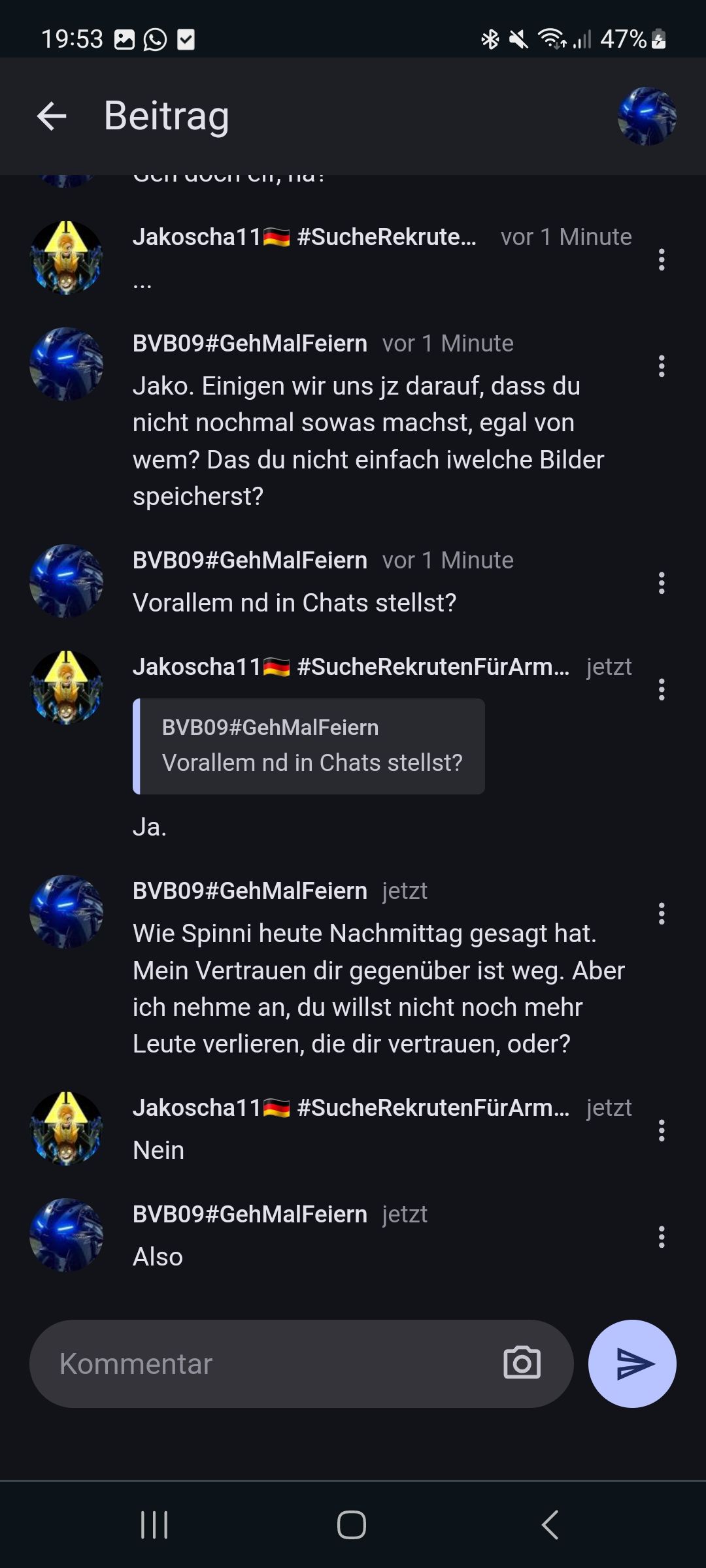The height and width of the screenshot is (1568, 706).
Task: Open the system recent apps view
Action: click(x=154, y=1524)
